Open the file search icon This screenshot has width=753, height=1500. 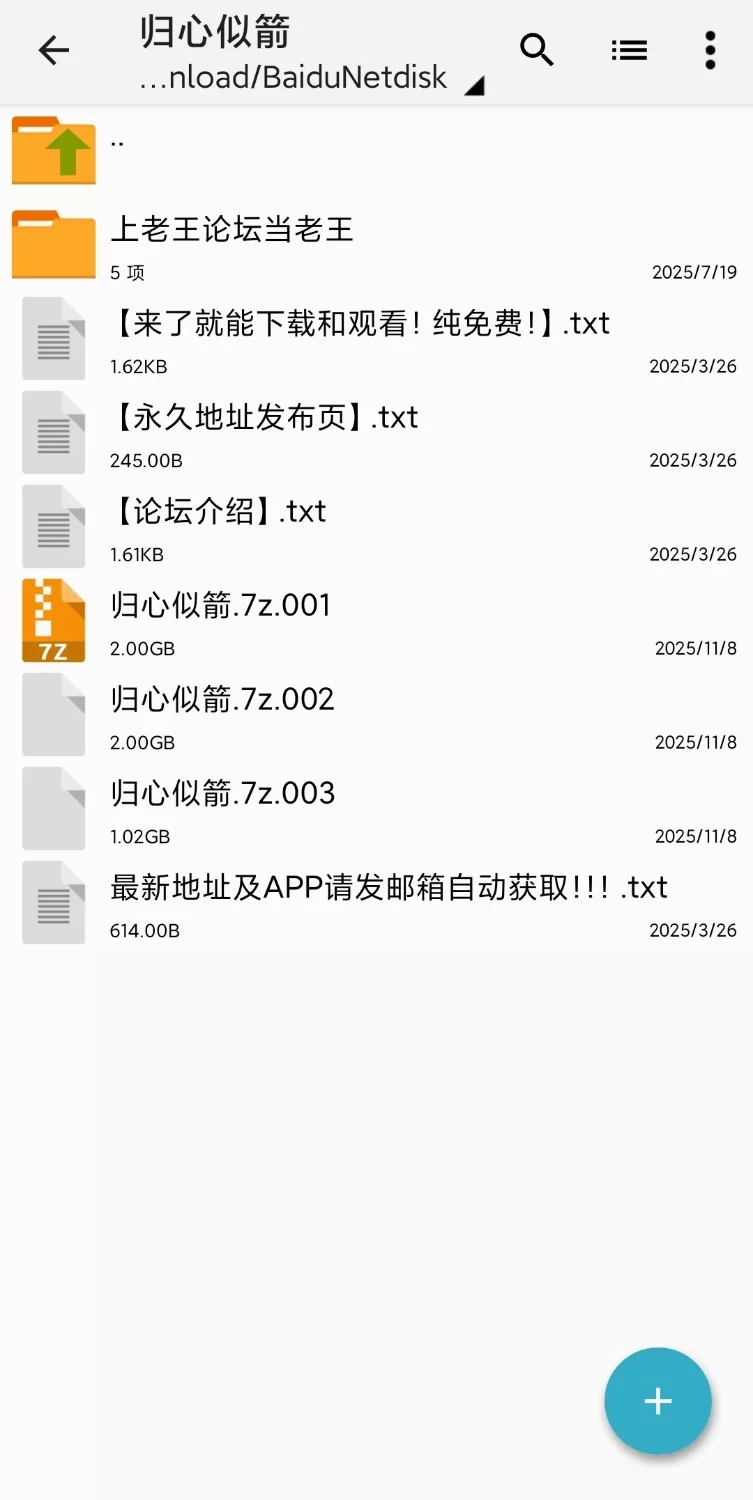(x=537, y=50)
